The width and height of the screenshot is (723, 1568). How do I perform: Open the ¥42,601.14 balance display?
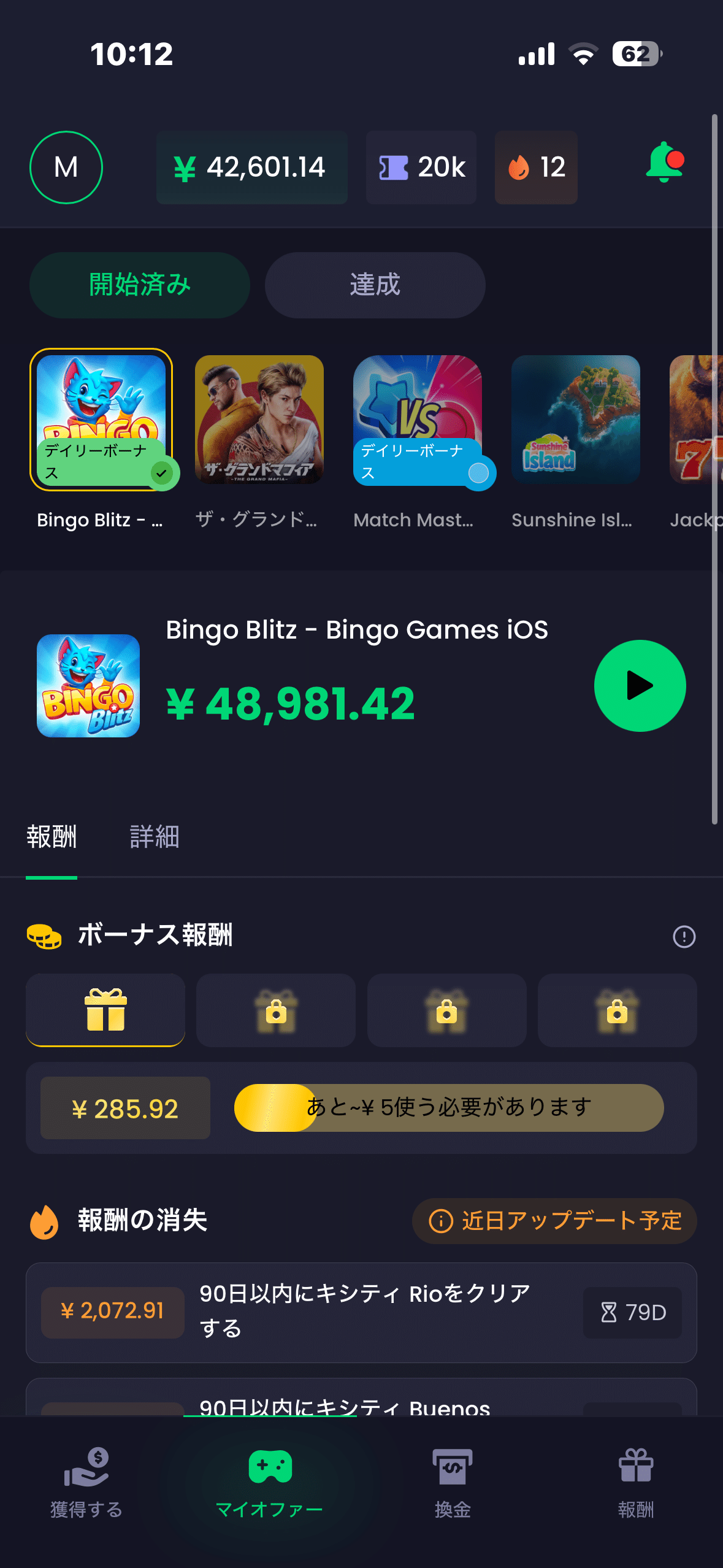251,167
